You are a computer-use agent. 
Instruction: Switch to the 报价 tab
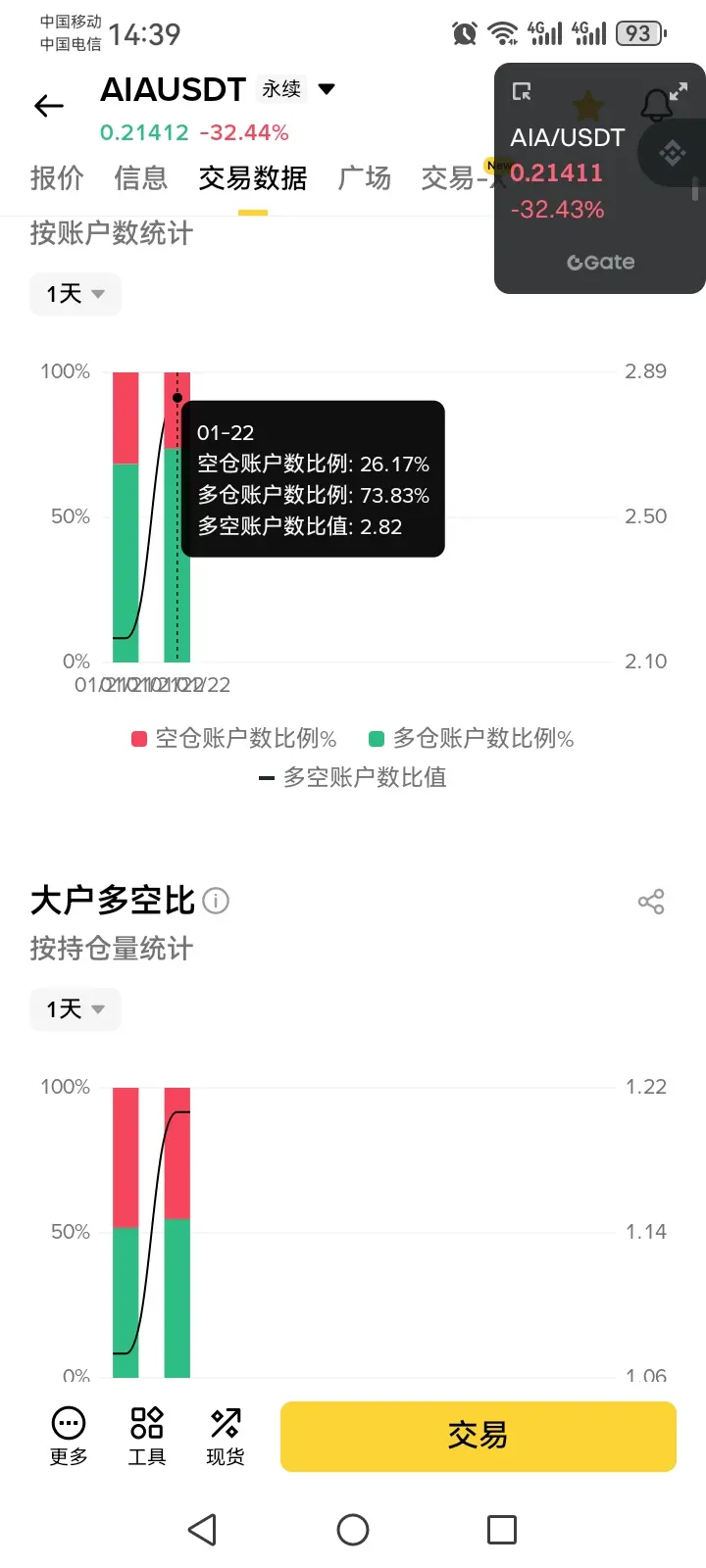click(56, 178)
